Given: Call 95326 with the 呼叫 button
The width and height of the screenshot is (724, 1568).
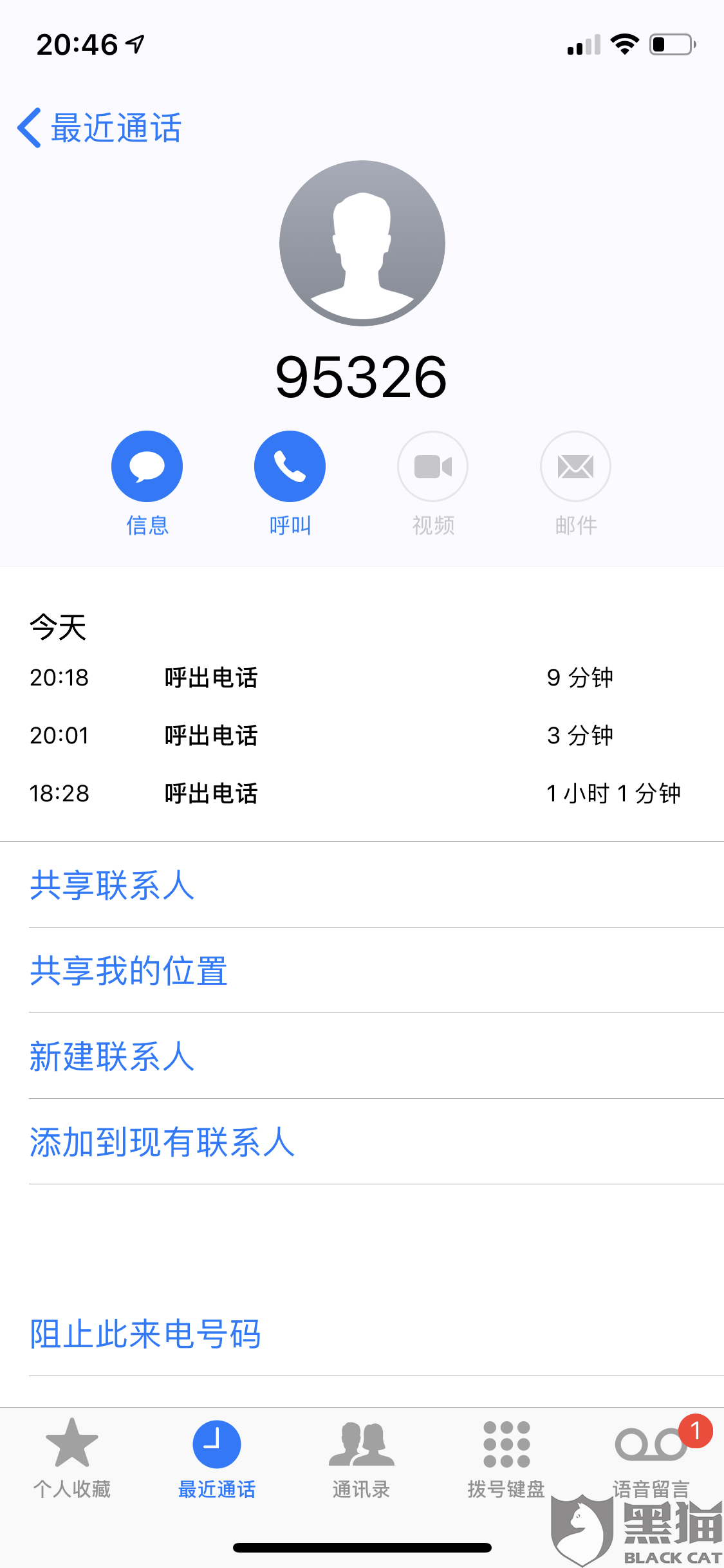Looking at the screenshot, I should (290, 467).
